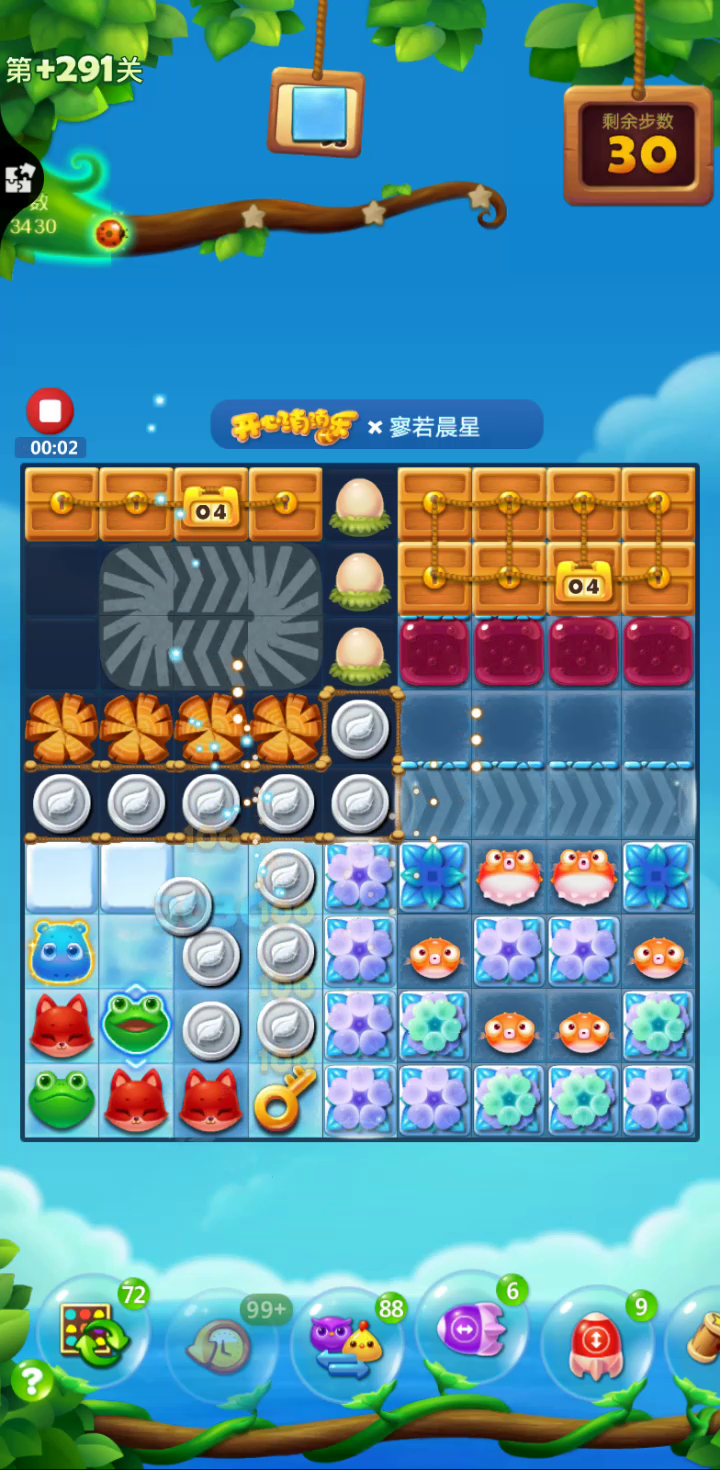Select the purple horizontal rocket booster
The image size is (720, 1470).
(x=471, y=1329)
